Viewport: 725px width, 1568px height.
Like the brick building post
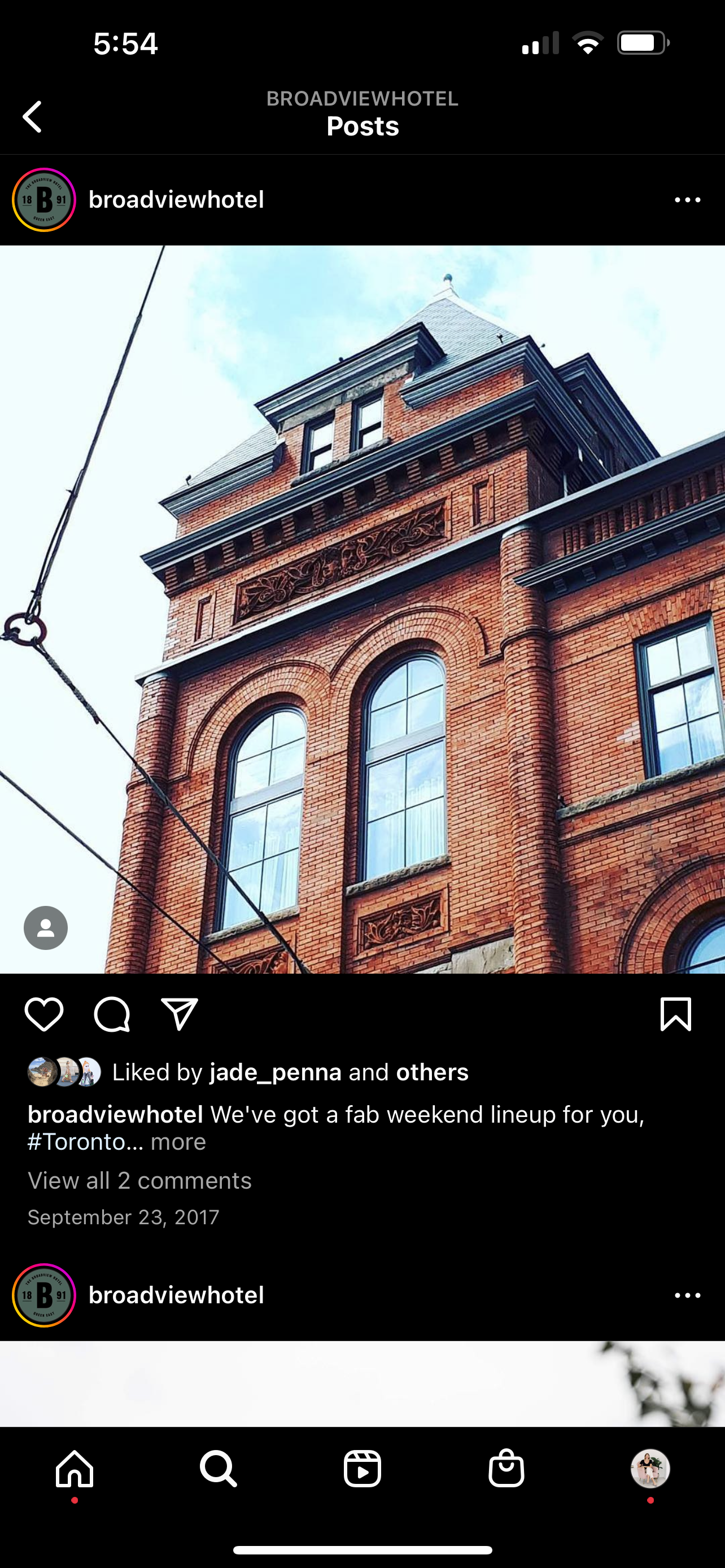[x=44, y=1015]
